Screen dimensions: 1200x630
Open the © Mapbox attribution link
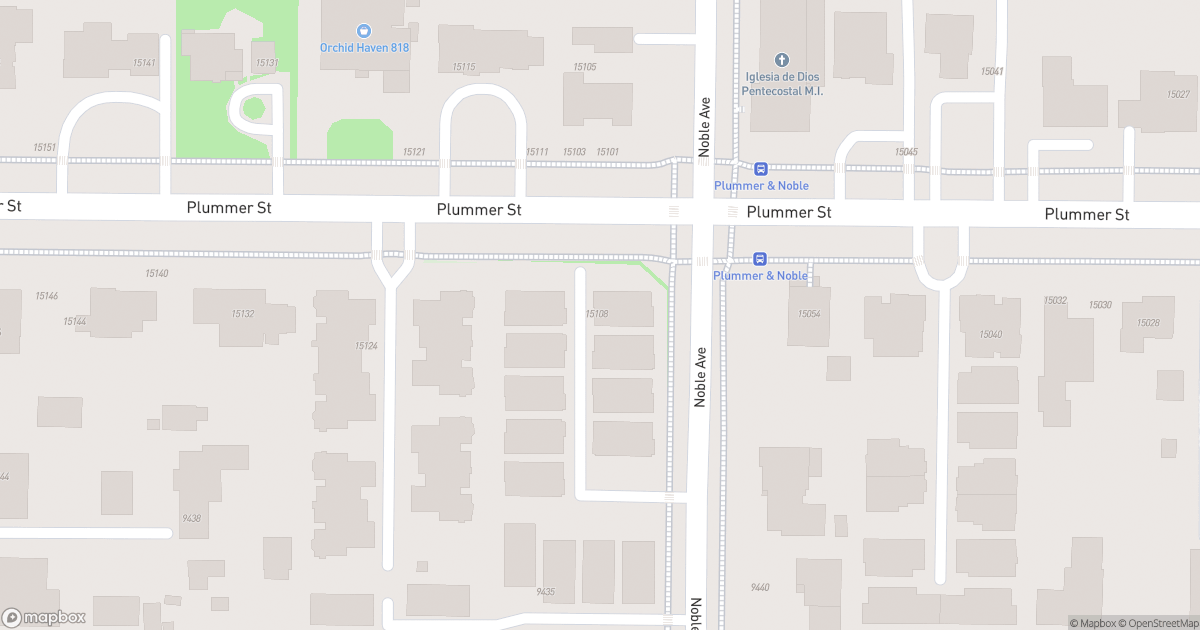pos(1092,623)
